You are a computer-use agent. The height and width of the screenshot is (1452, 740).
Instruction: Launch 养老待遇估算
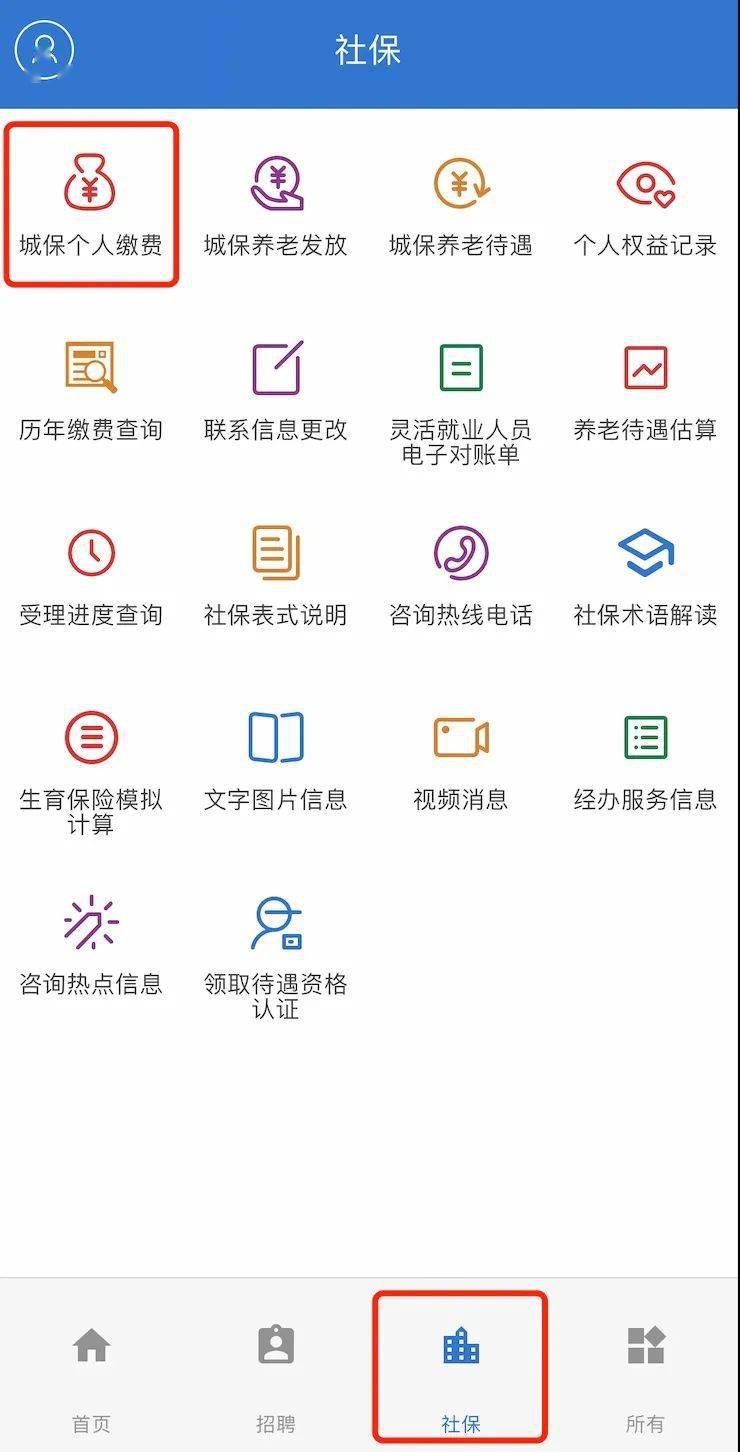click(645, 390)
